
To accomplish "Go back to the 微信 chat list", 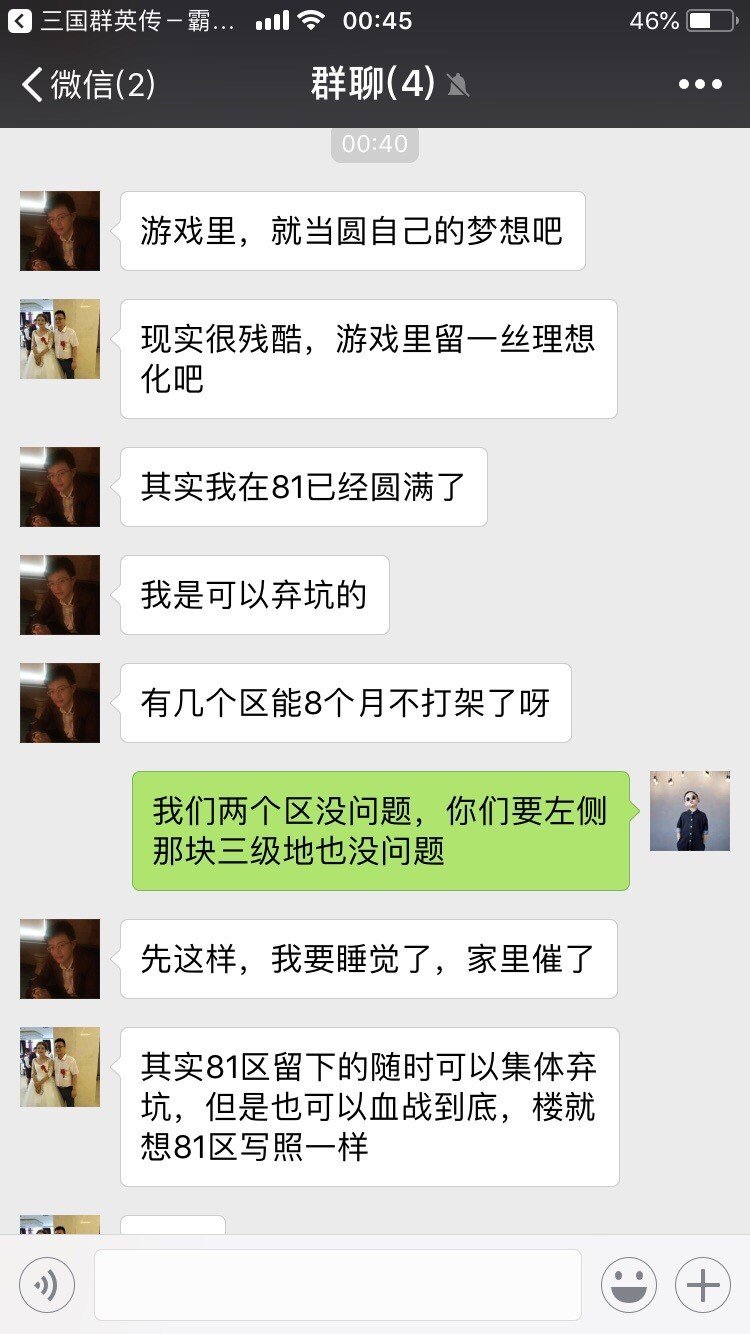I will coord(88,85).
